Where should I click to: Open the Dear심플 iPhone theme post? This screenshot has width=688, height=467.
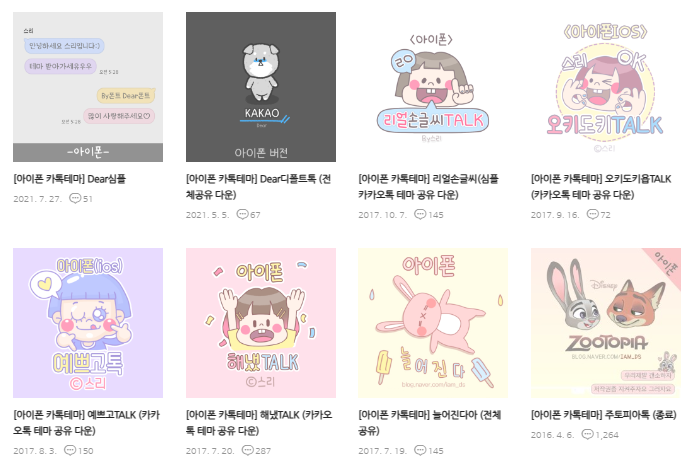[88, 87]
